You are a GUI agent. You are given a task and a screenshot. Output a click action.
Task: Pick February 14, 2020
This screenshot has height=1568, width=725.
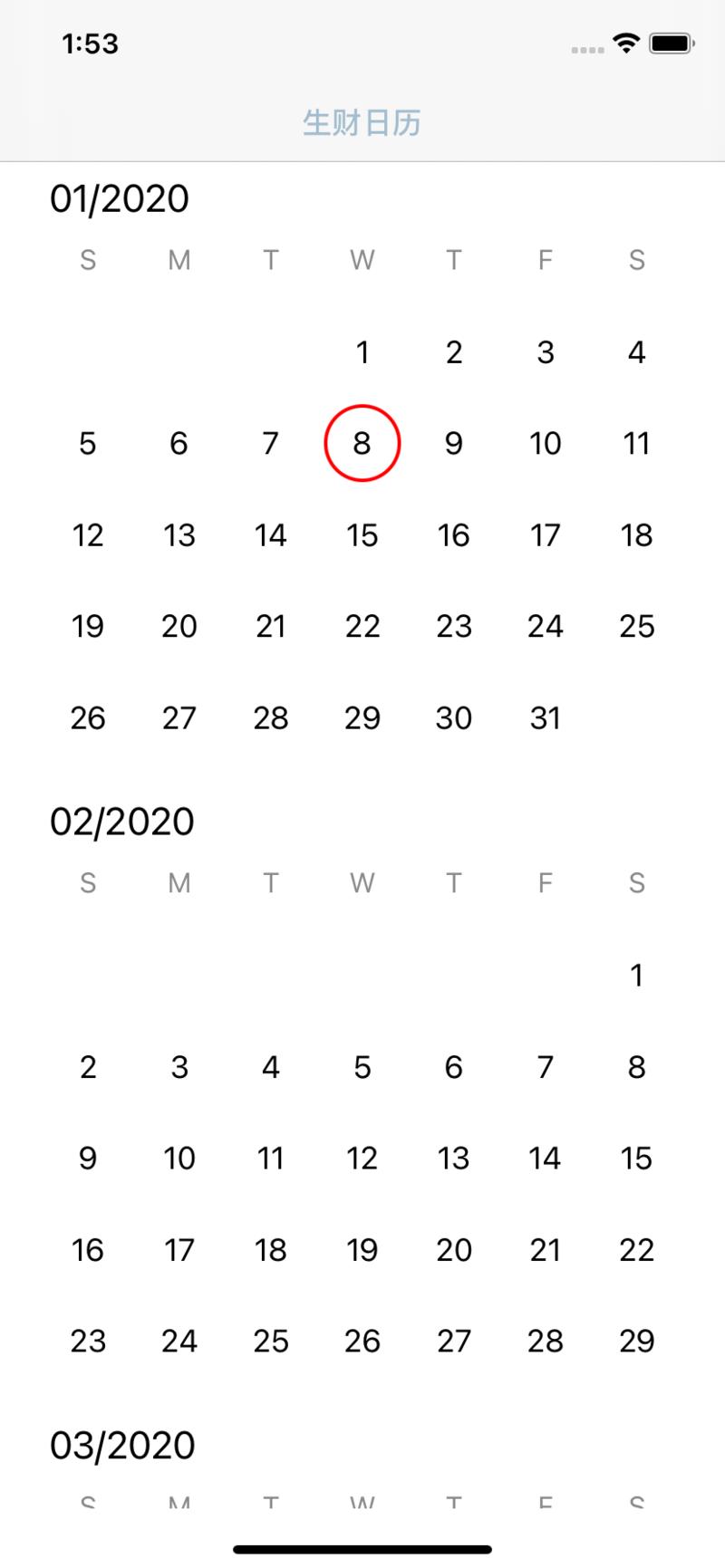tap(545, 1158)
